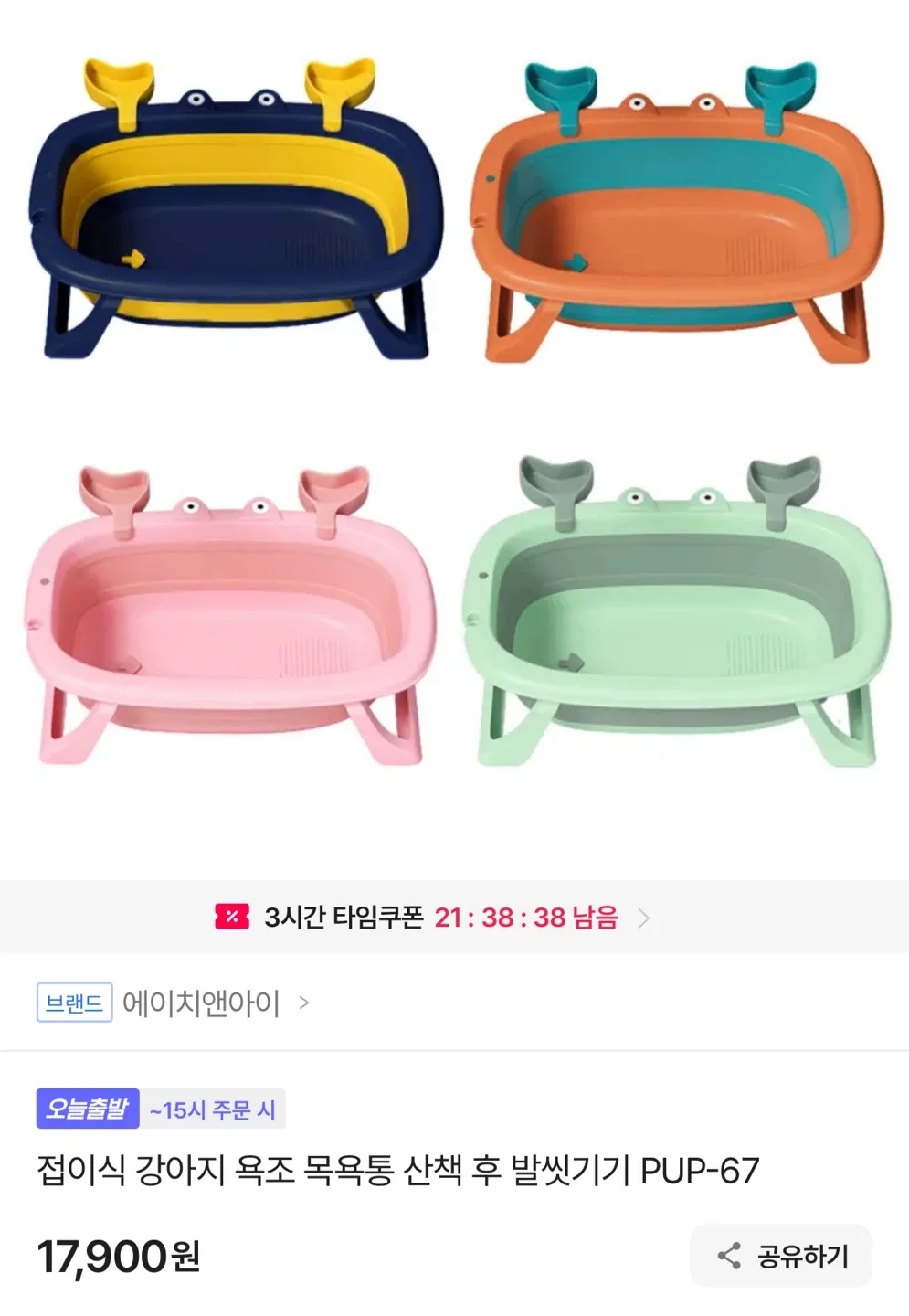Tap the 공유하기 share button
The image size is (909, 1316).
coord(781,1256)
